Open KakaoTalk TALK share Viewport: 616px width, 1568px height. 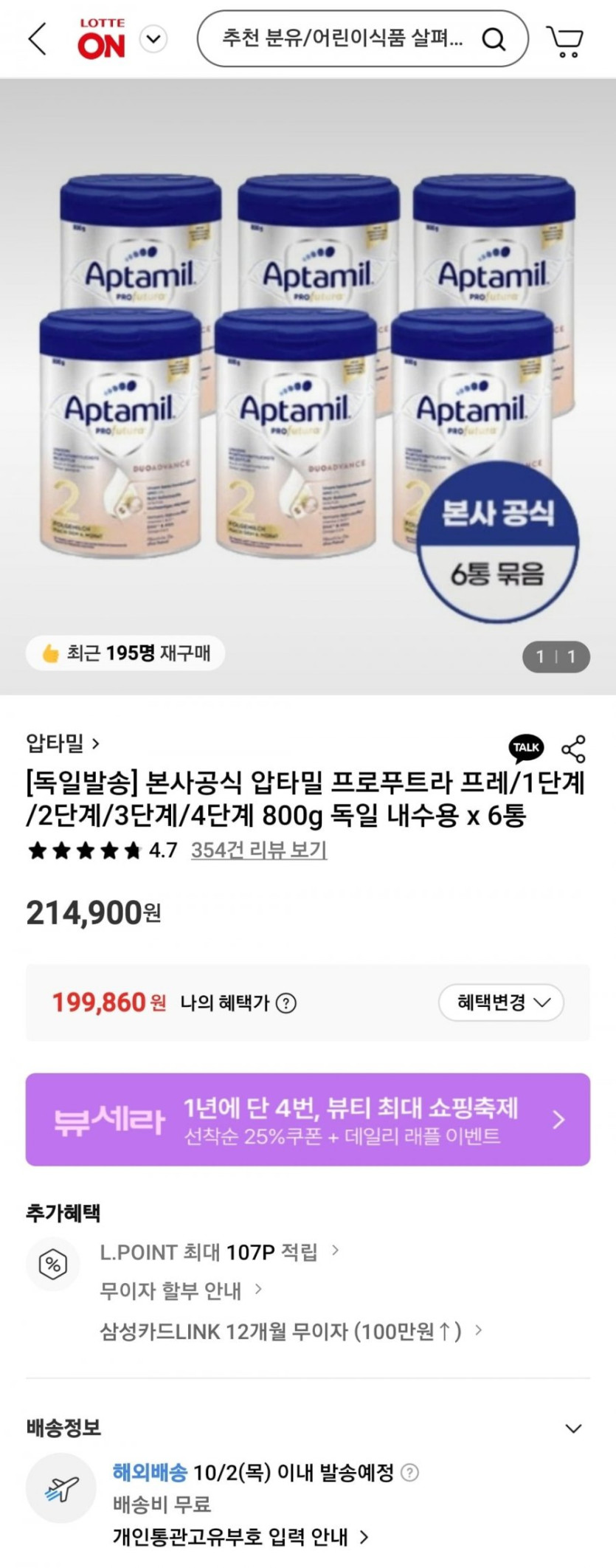click(x=526, y=748)
